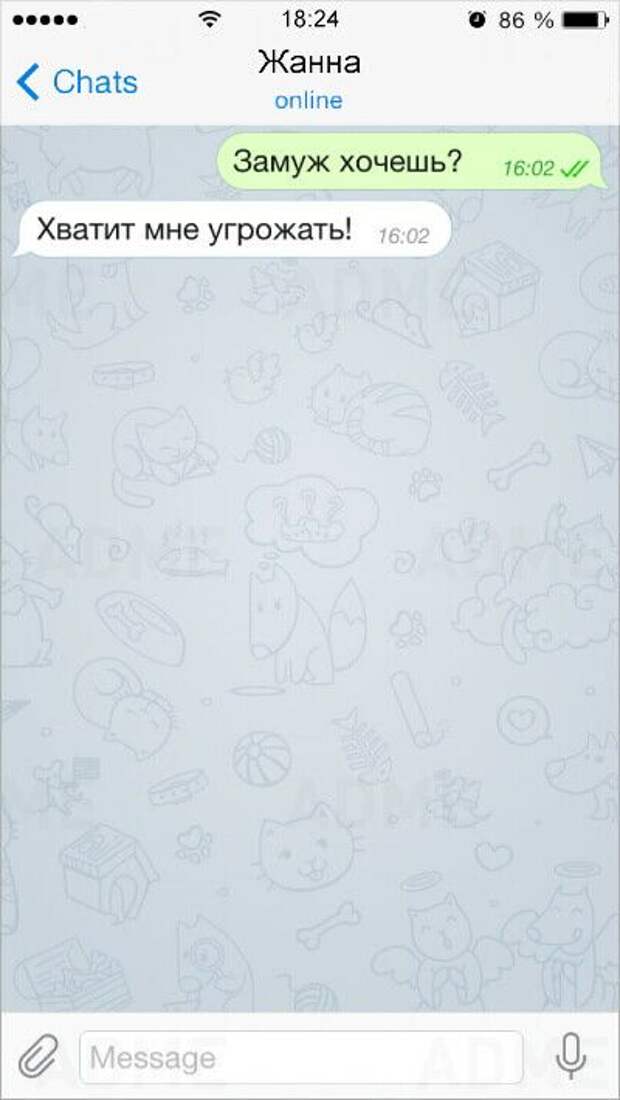Viewport: 620px width, 1100px height.
Task: Focus the Message text field
Action: tap(300, 1057)
